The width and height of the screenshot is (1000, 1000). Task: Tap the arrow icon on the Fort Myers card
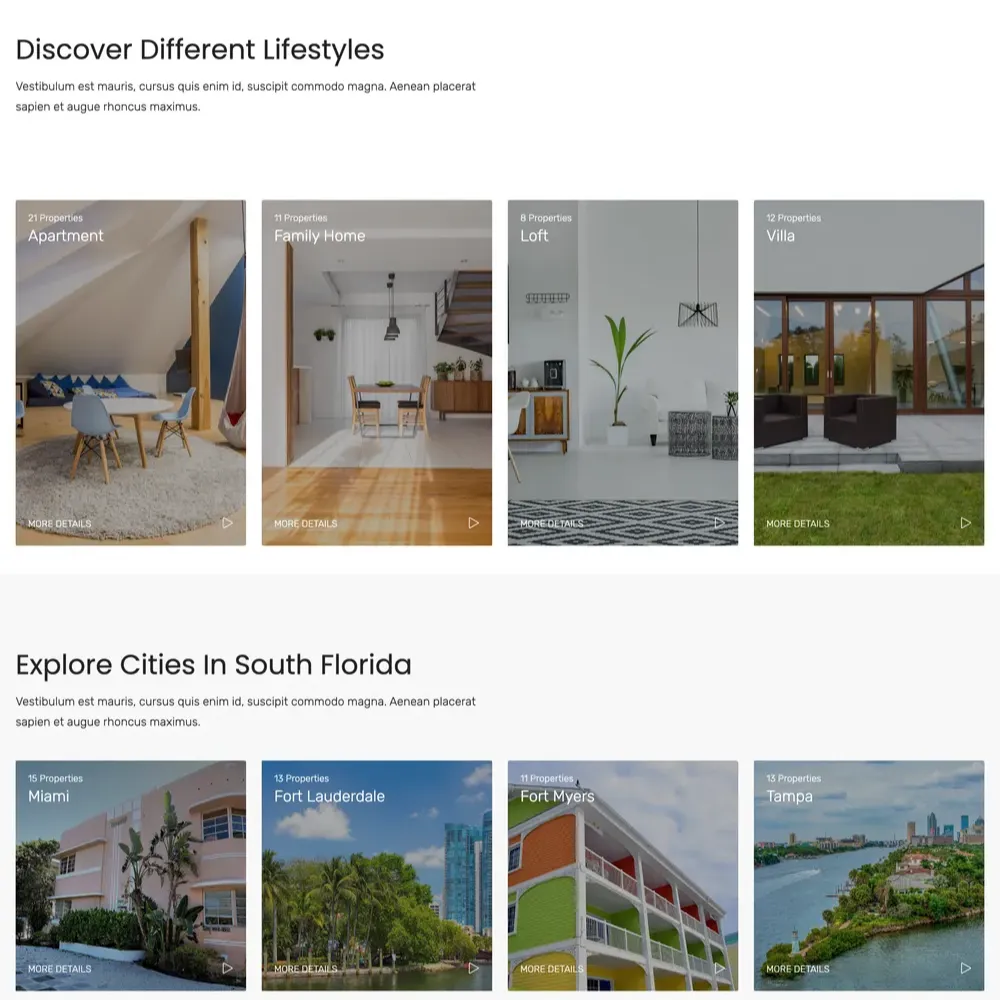[719, 968]
